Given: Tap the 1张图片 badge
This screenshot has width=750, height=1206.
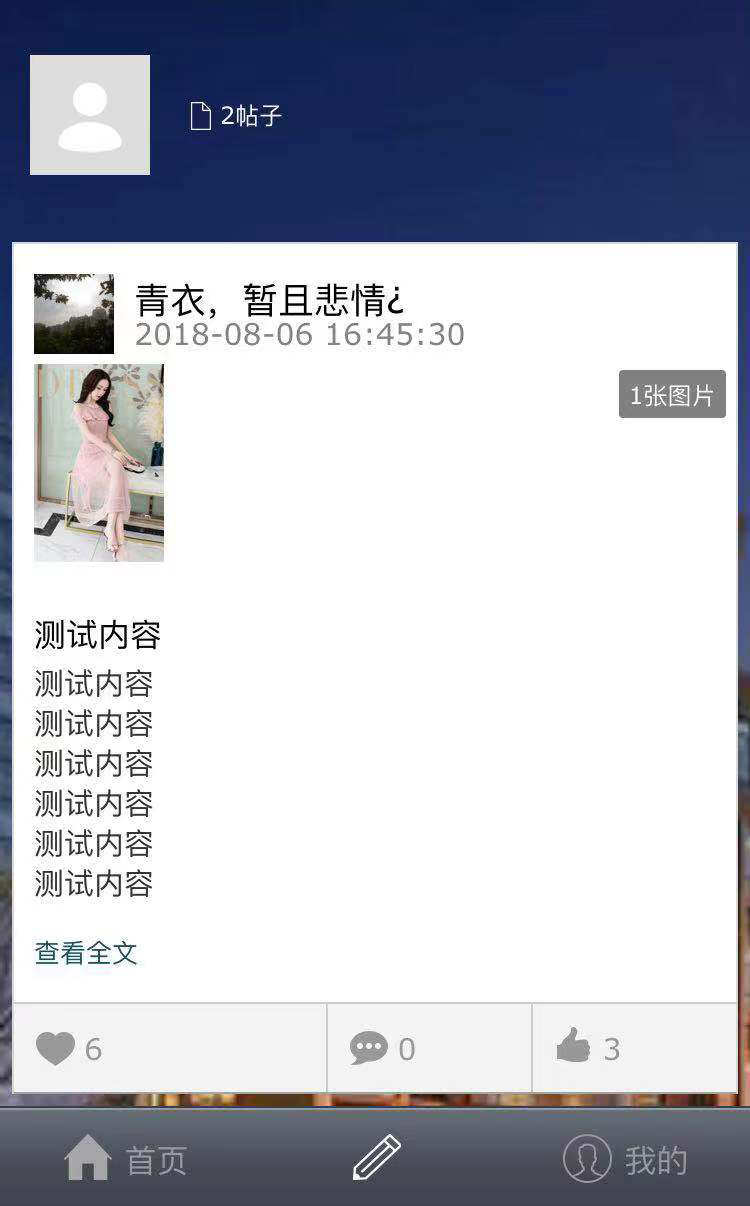Looking at the screenshot, I should 672,395.
